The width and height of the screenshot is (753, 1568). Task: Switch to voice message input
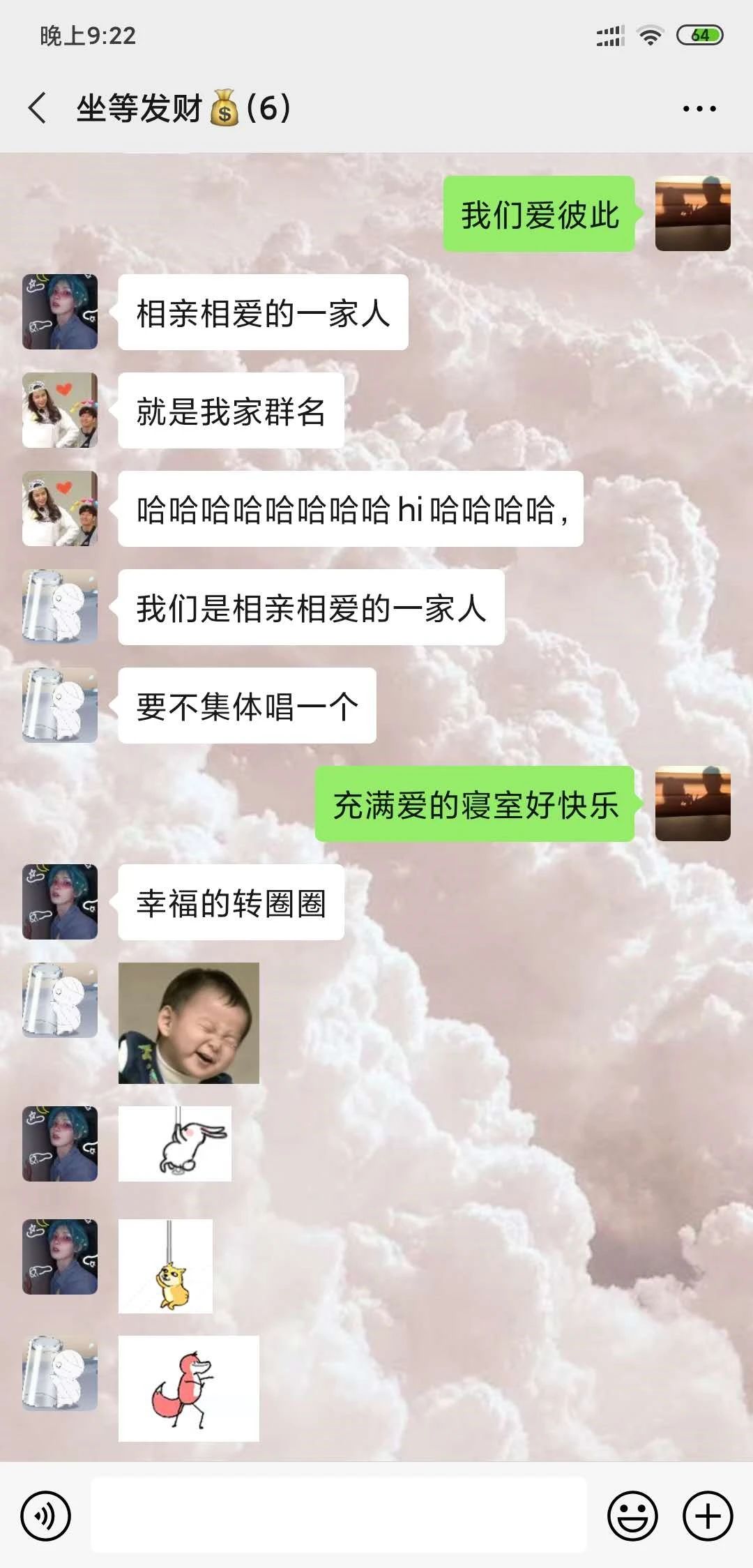pos(46,1516)
